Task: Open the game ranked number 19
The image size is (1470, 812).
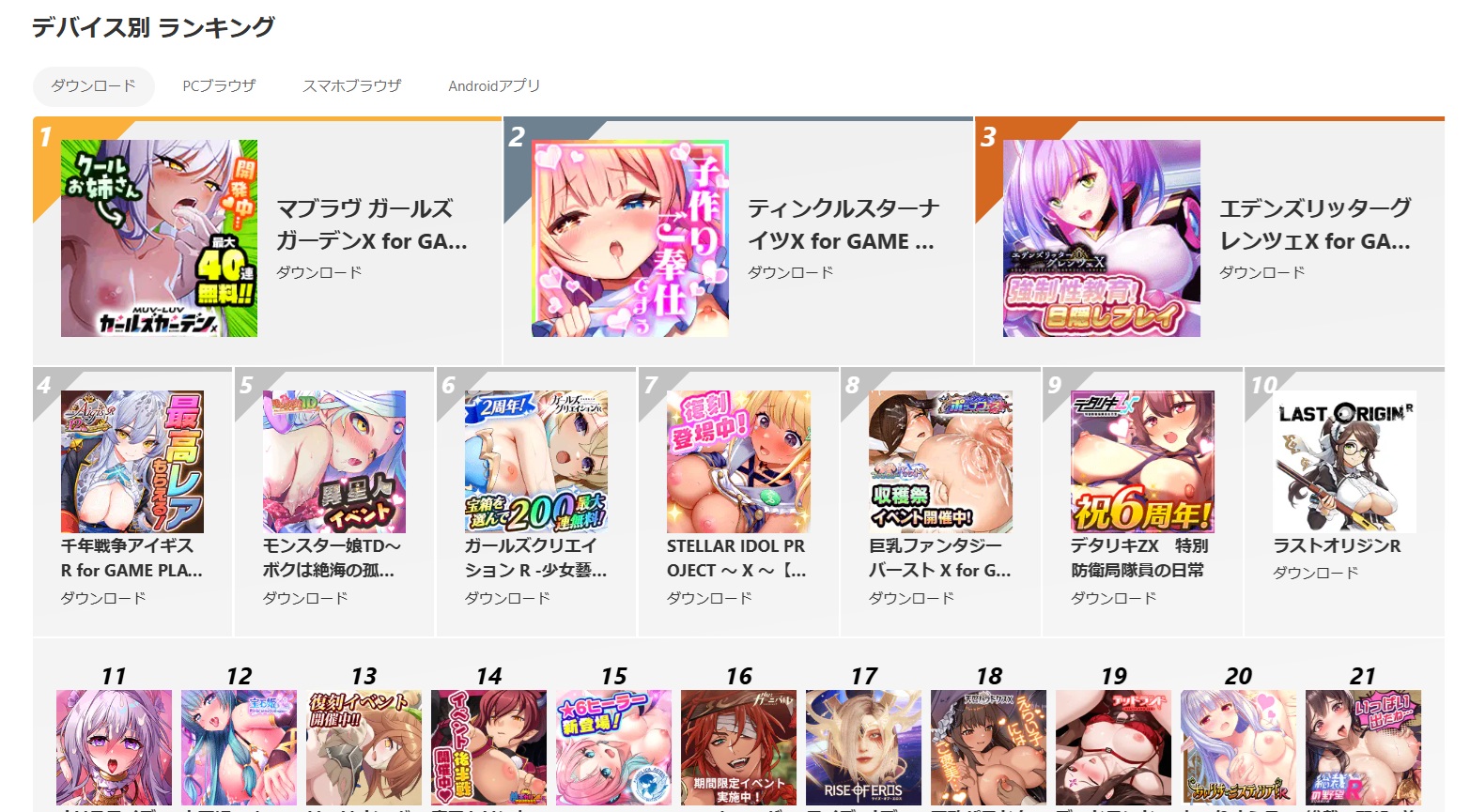Action: (x=1113, y=747)
